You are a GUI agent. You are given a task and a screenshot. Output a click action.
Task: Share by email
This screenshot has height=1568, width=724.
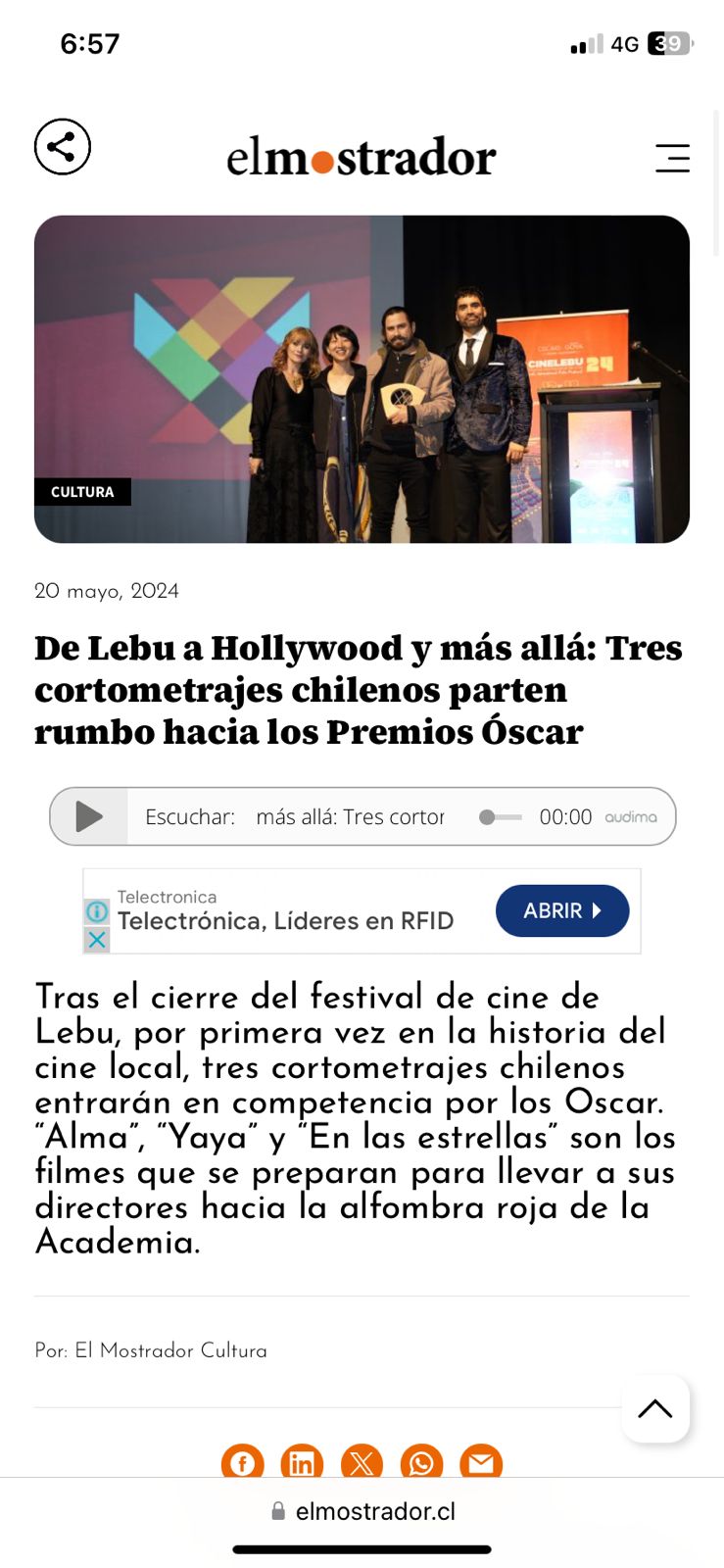coord(481,1462)
